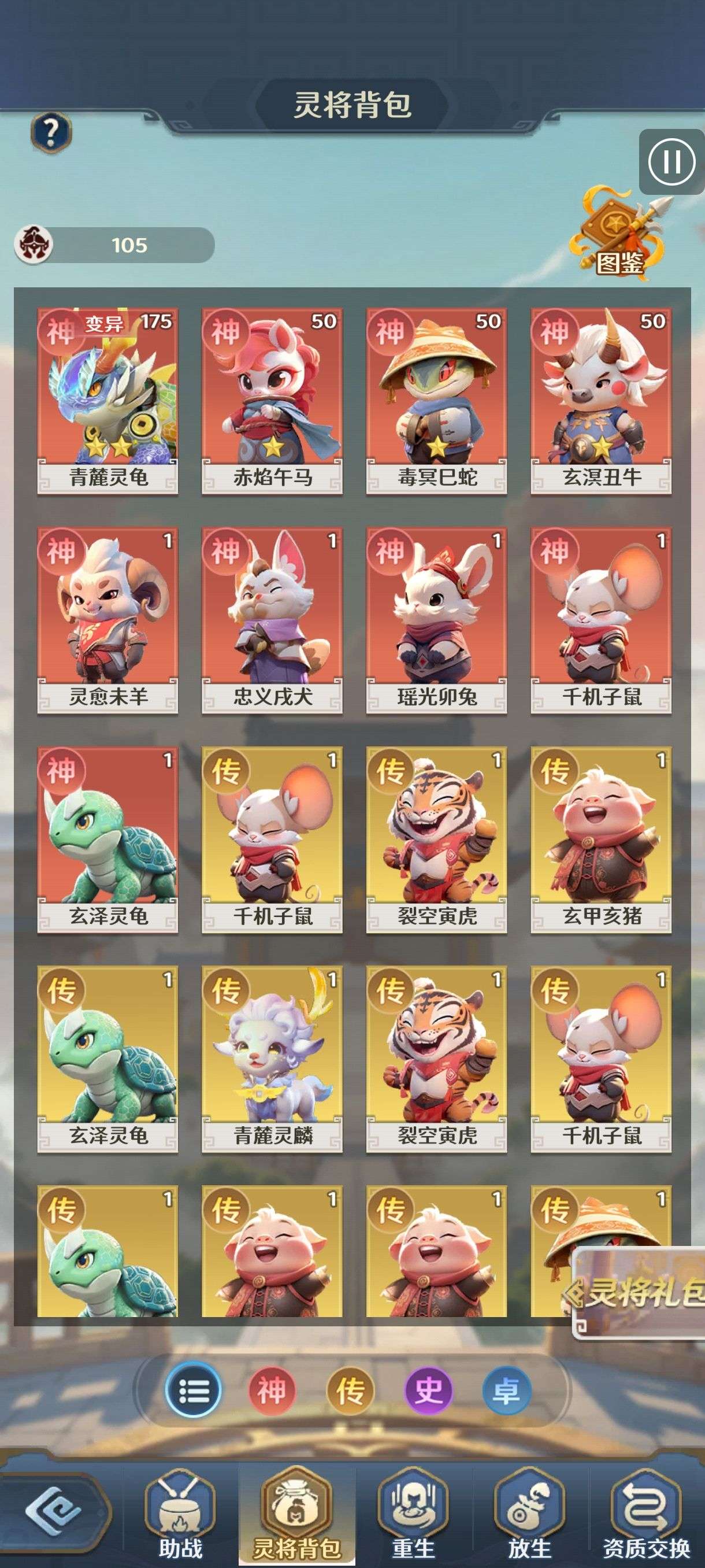This screenshot has width=705, height=1568.
Task: Open the 灵愈未羊 card
Action: click(107, 620)
